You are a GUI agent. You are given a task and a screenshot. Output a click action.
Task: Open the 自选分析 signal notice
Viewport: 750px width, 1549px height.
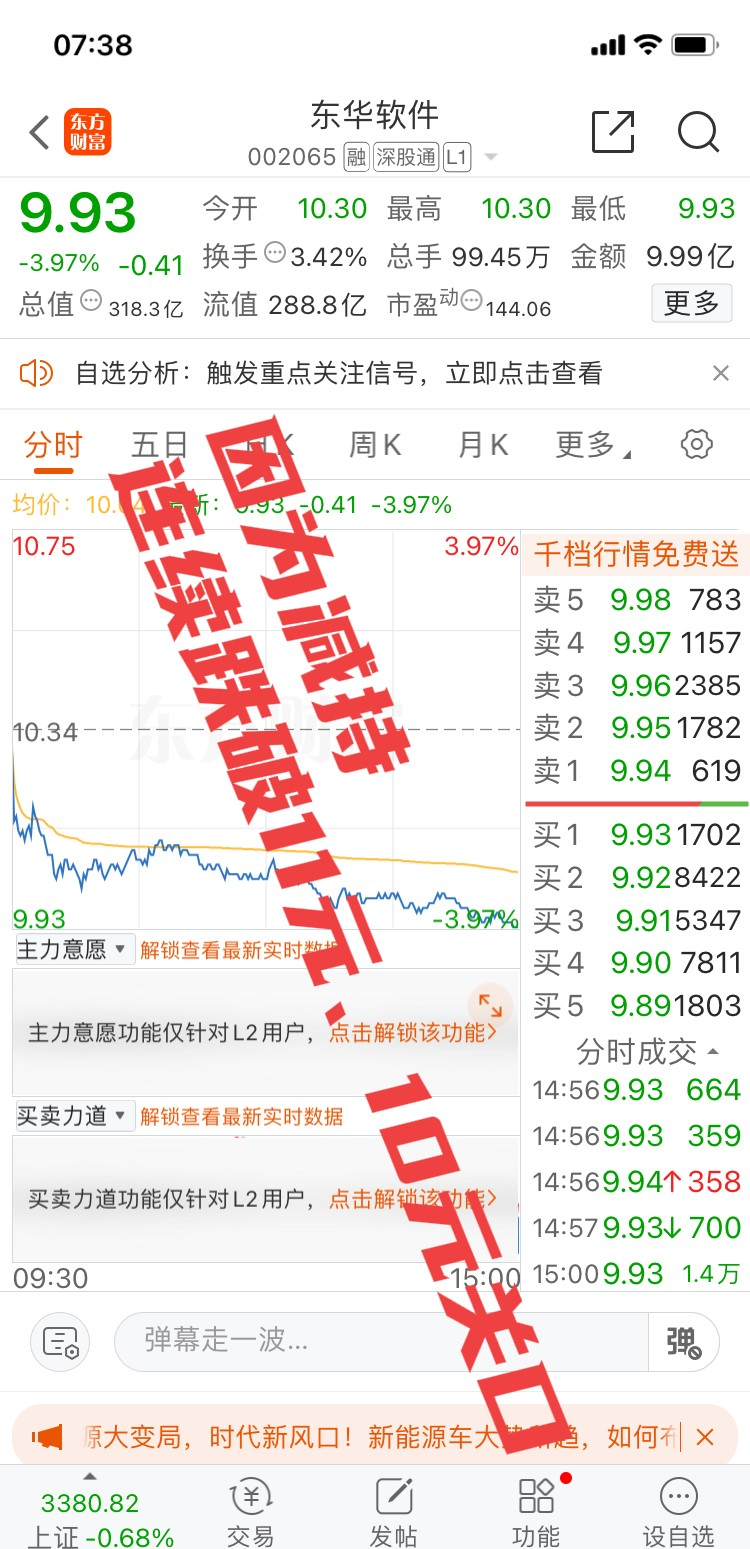[340, 374]
